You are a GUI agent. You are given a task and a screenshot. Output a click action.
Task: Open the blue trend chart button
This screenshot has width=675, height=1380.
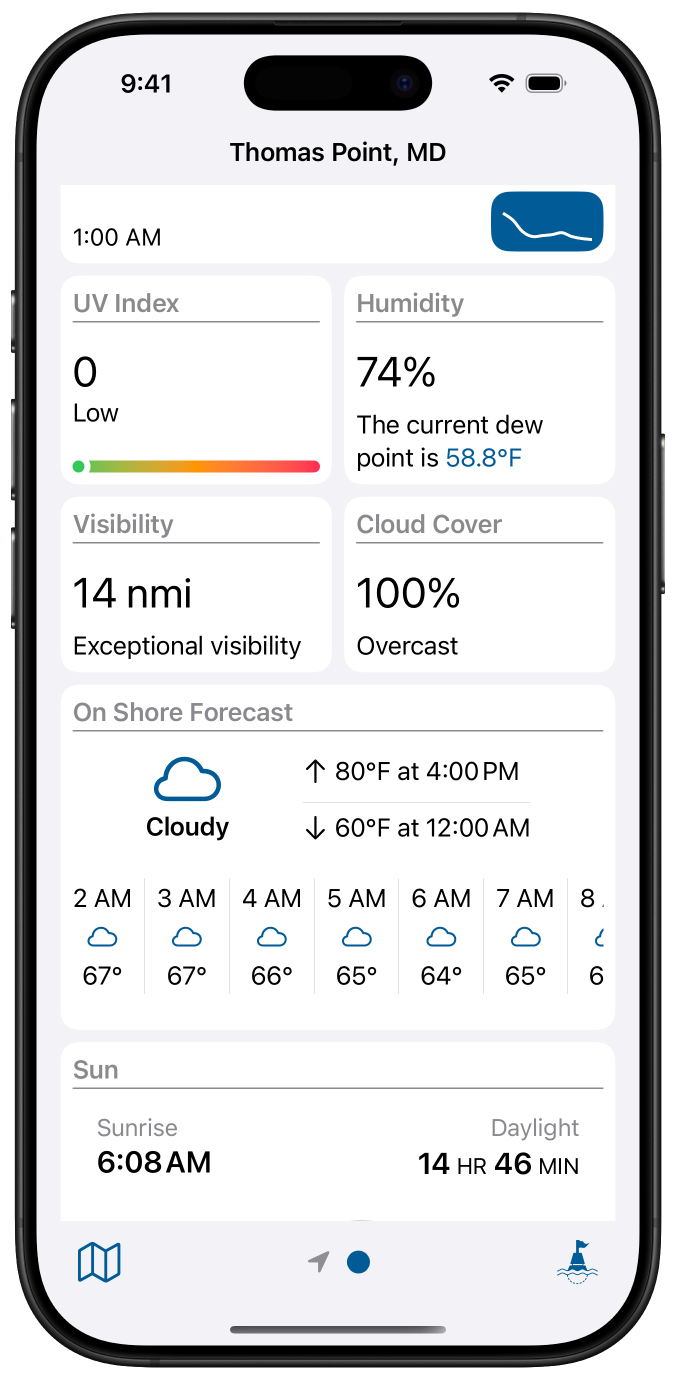547,222
